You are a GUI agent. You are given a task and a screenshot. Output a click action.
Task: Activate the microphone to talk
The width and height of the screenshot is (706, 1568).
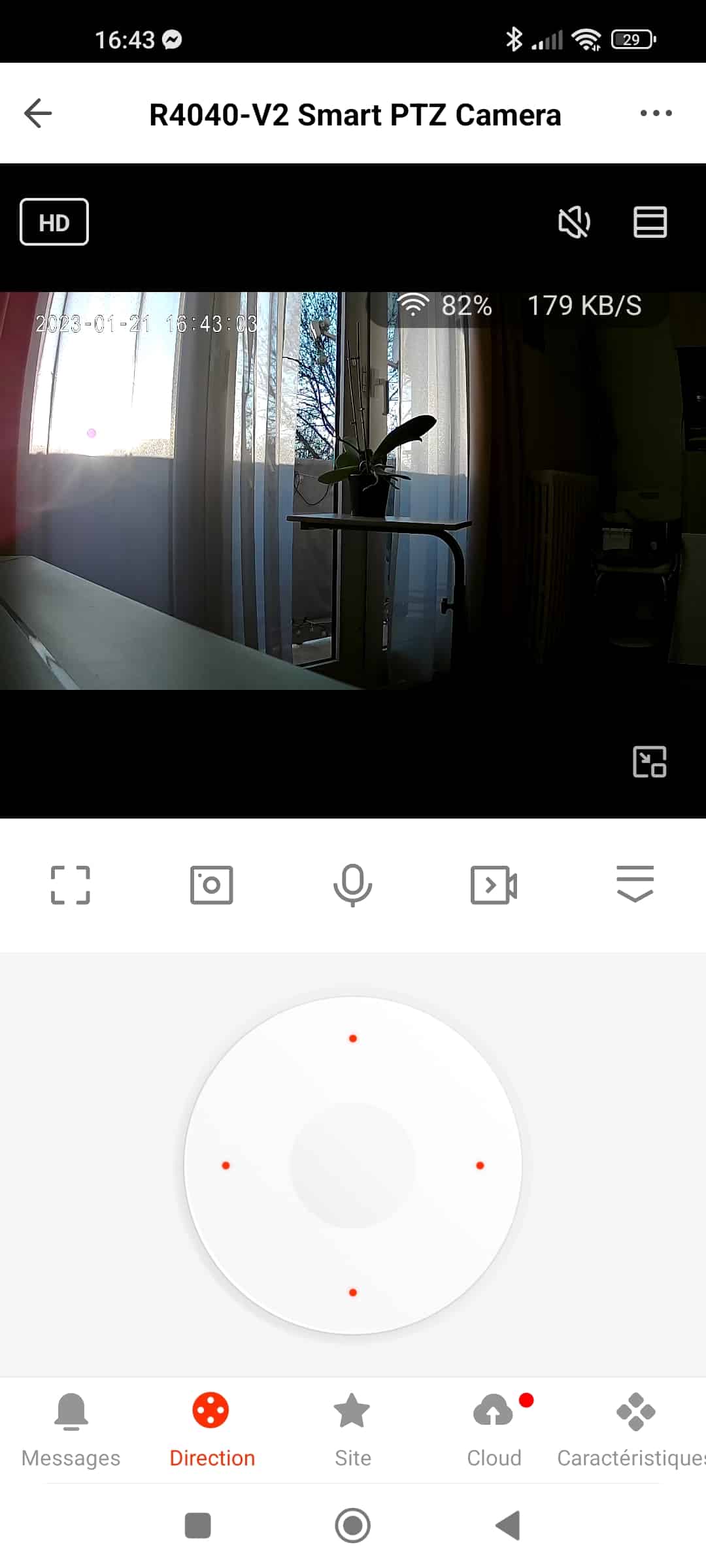click(353, 885)
